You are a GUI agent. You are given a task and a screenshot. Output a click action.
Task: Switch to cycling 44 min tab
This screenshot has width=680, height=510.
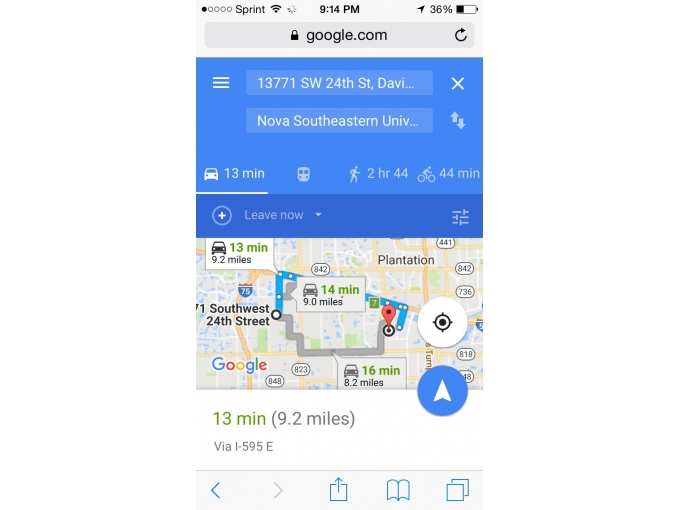[x=449, y=174]
